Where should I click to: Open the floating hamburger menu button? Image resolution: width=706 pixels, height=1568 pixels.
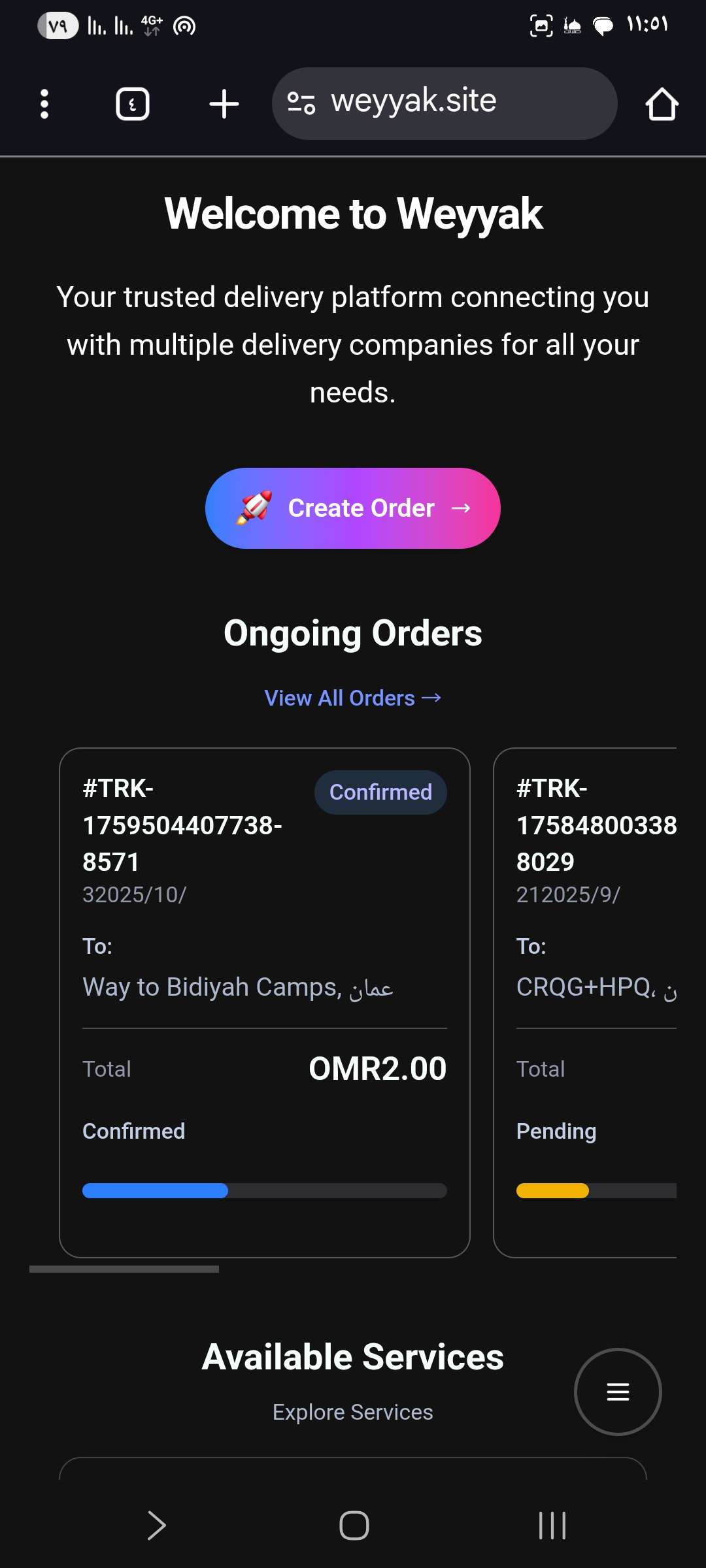[618, 1392]
